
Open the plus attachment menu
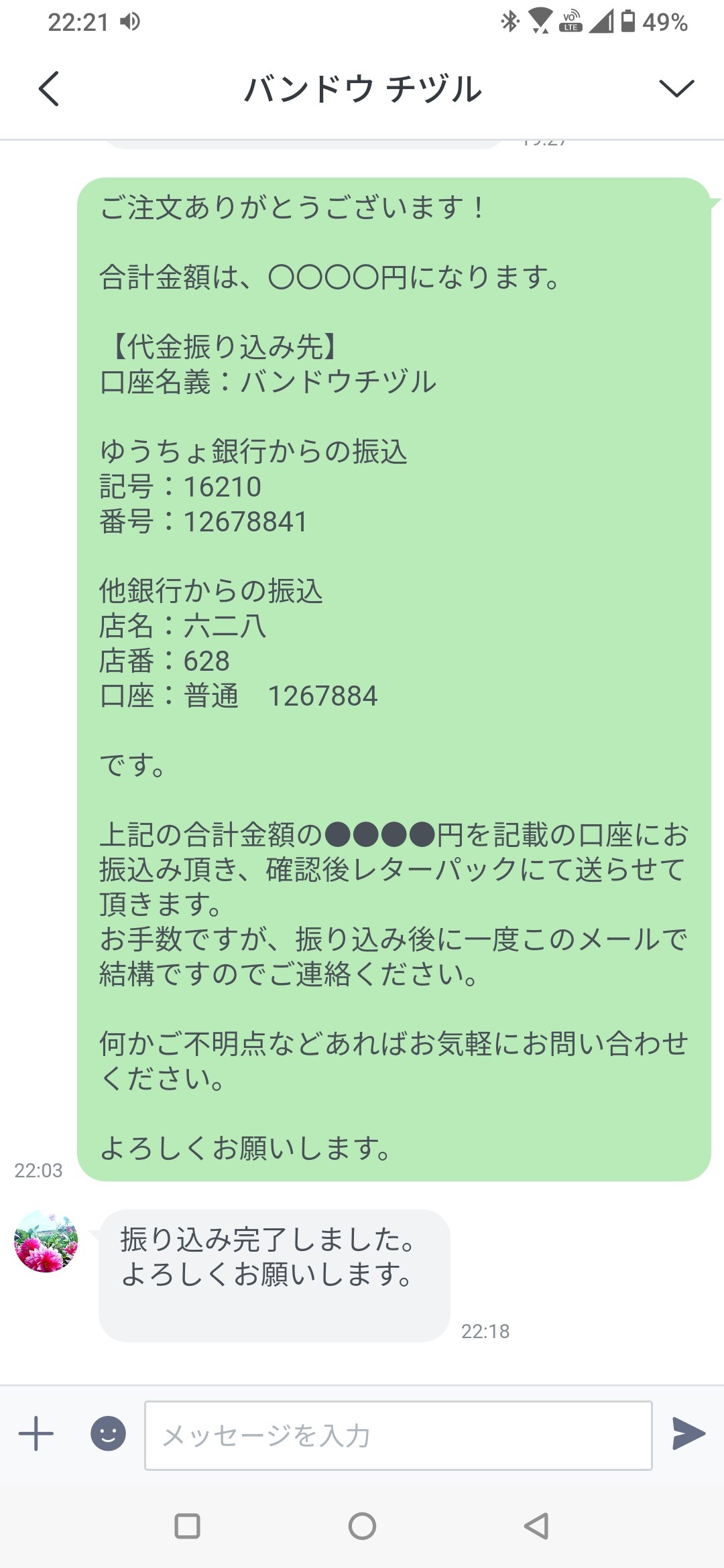[36, 1434]
